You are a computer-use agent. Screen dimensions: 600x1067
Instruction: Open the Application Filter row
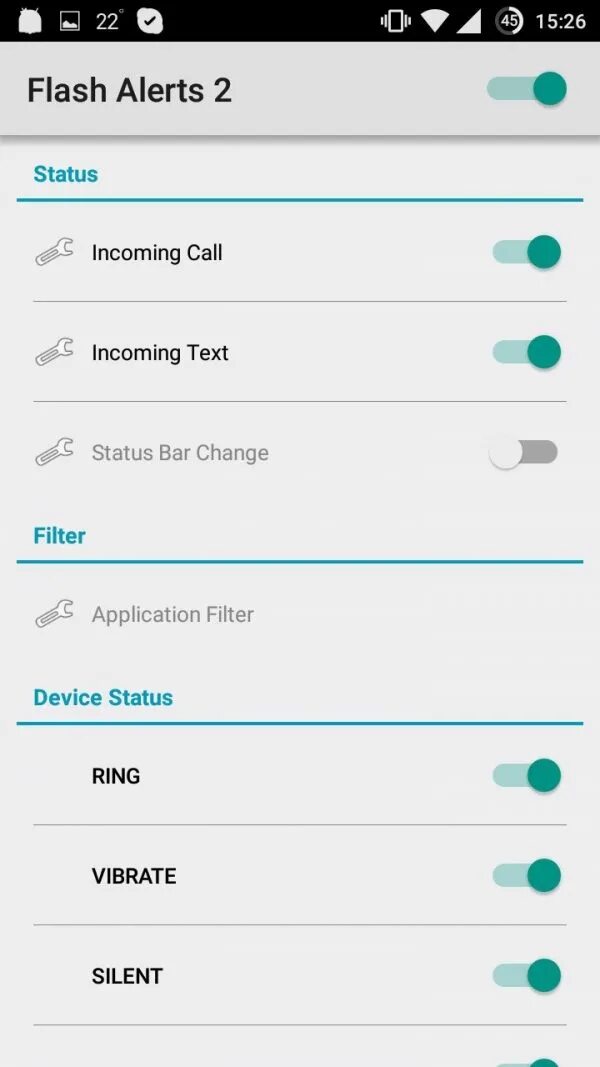[x=172, y=614]
